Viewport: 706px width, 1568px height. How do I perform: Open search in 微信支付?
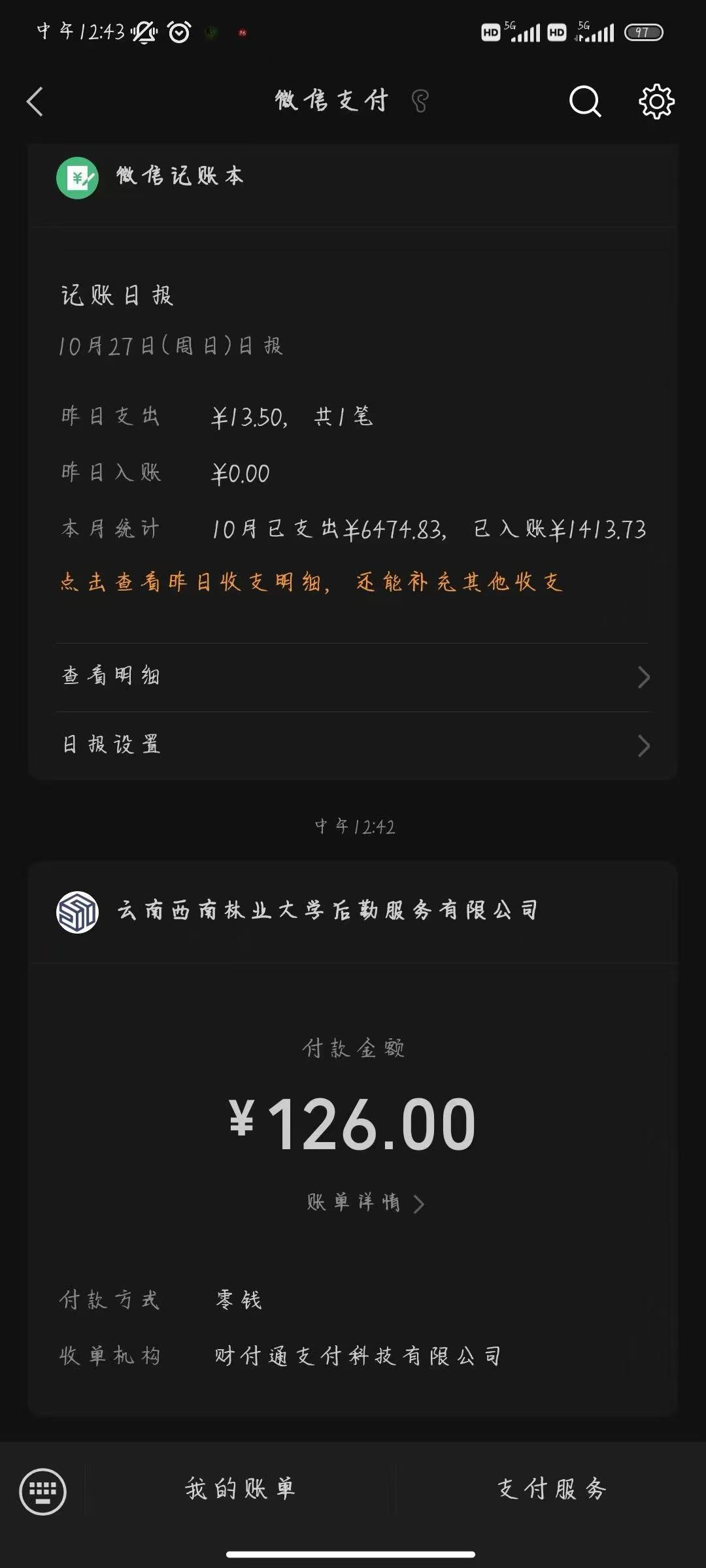pyautogui.click(x=584, y=102)
